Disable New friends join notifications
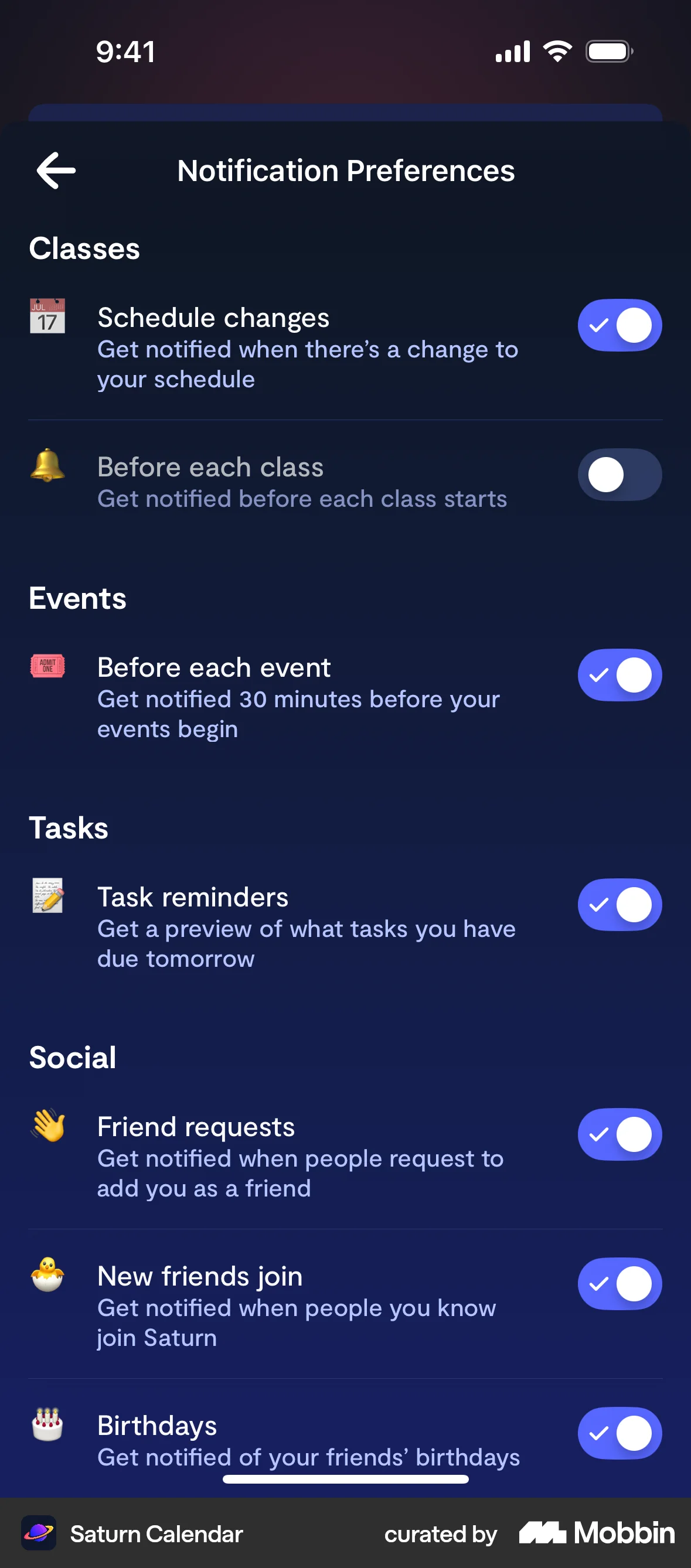Image resolution: width=691 pixels, height=1568 pixels. (x=619, y=1283)
